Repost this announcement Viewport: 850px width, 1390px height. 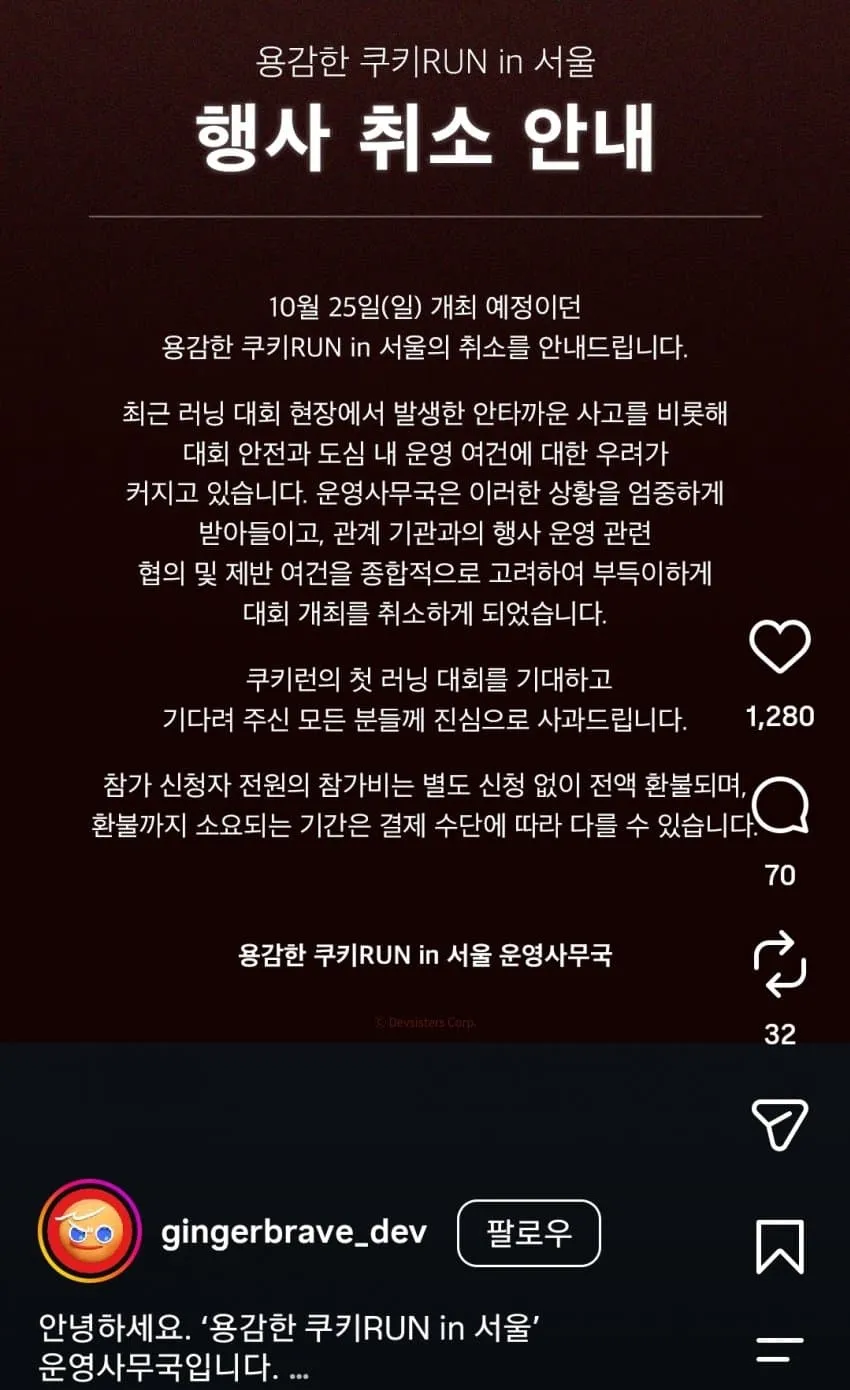pos(780,965)
